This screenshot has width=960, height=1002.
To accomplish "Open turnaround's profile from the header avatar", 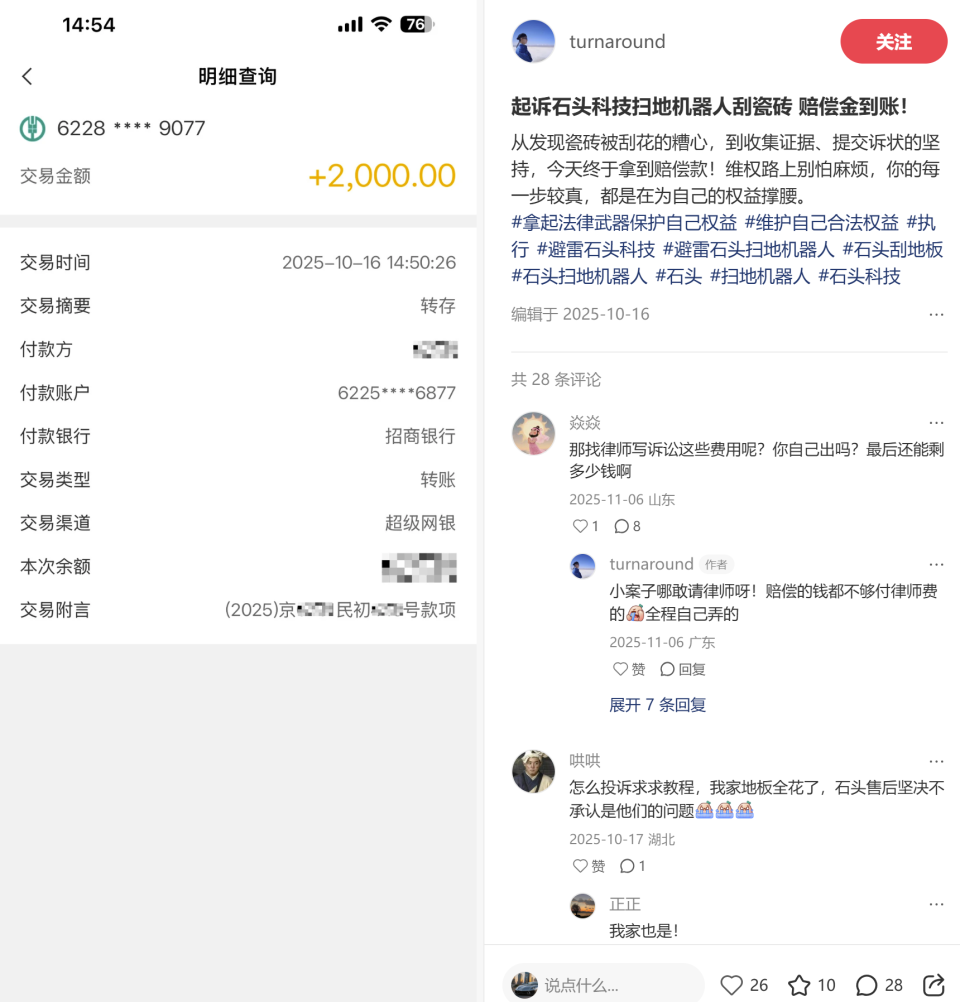I will click(533, 42).
